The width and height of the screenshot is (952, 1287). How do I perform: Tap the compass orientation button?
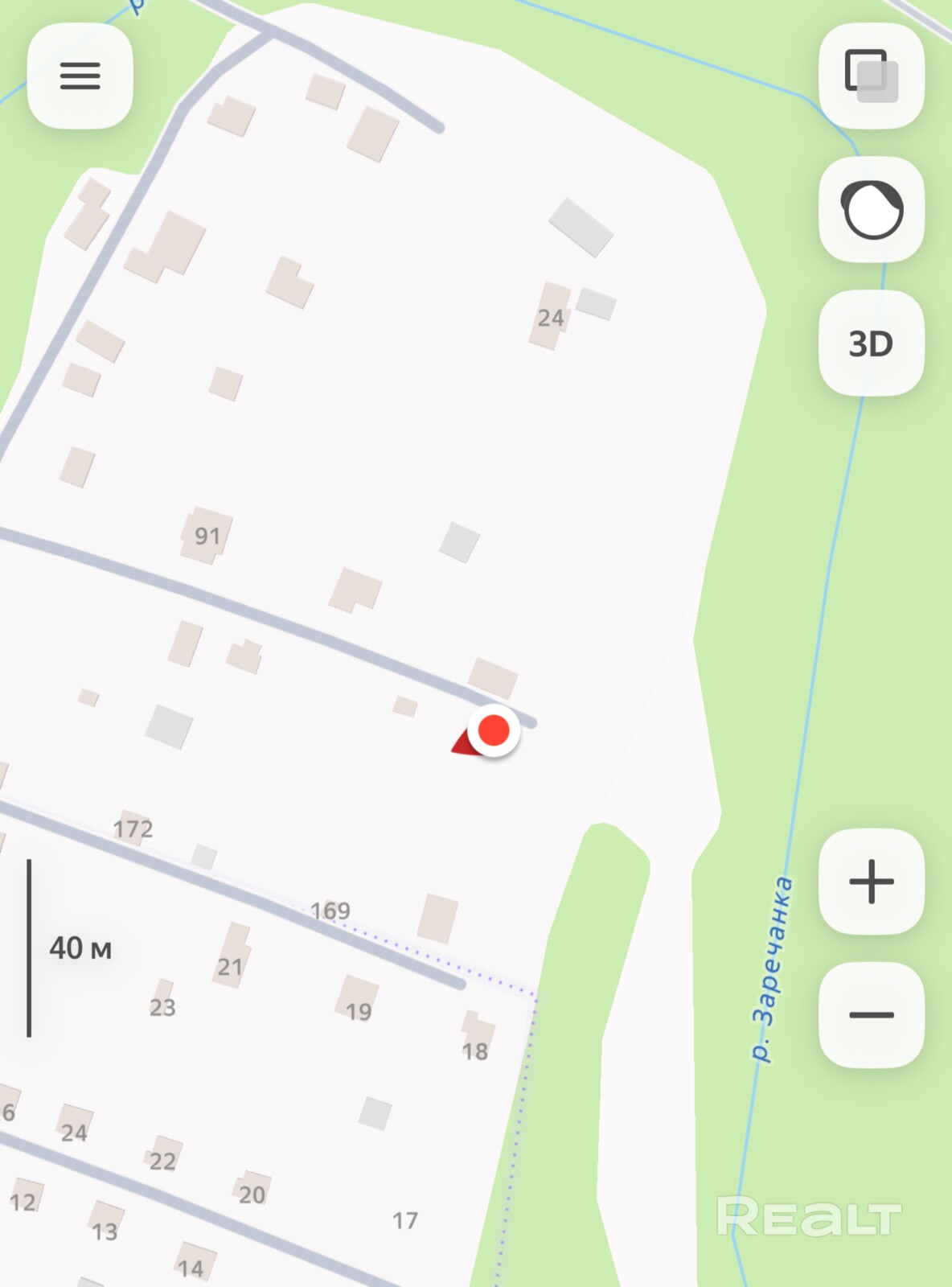pos(871,209)
